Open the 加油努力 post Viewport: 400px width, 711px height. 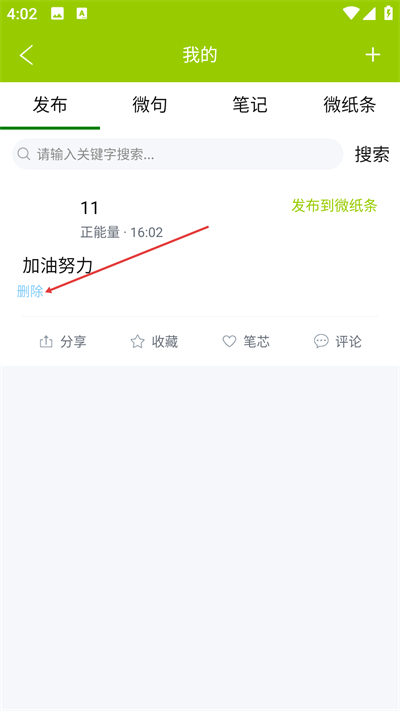click(x=58, y=266)
